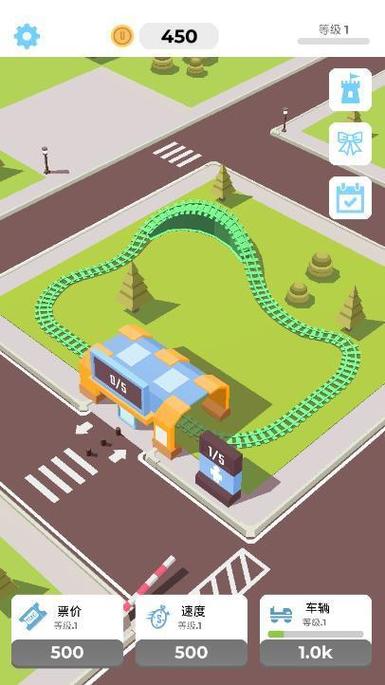Upgrade 速度 speed for 500
The image size is (385, 685).
click(x=191, y=653)
